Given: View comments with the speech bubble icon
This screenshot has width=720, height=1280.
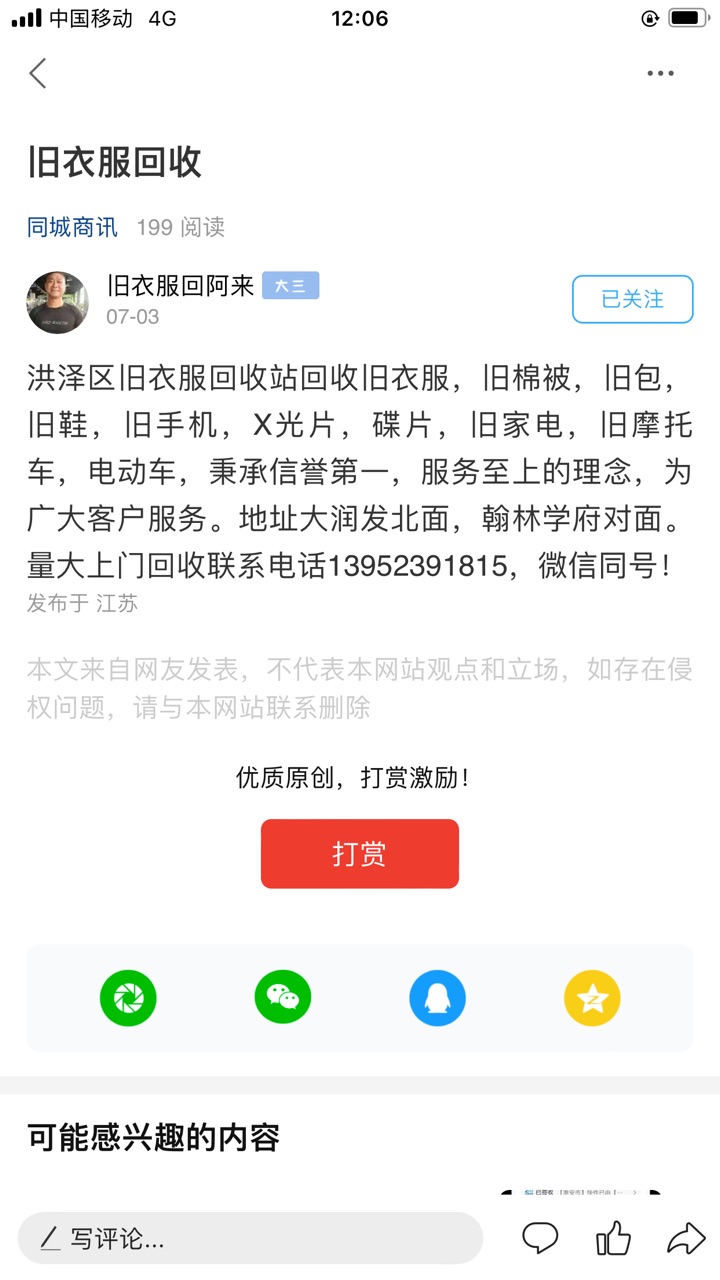Looking at the screenshot, I should click(x=540, y=1239).
